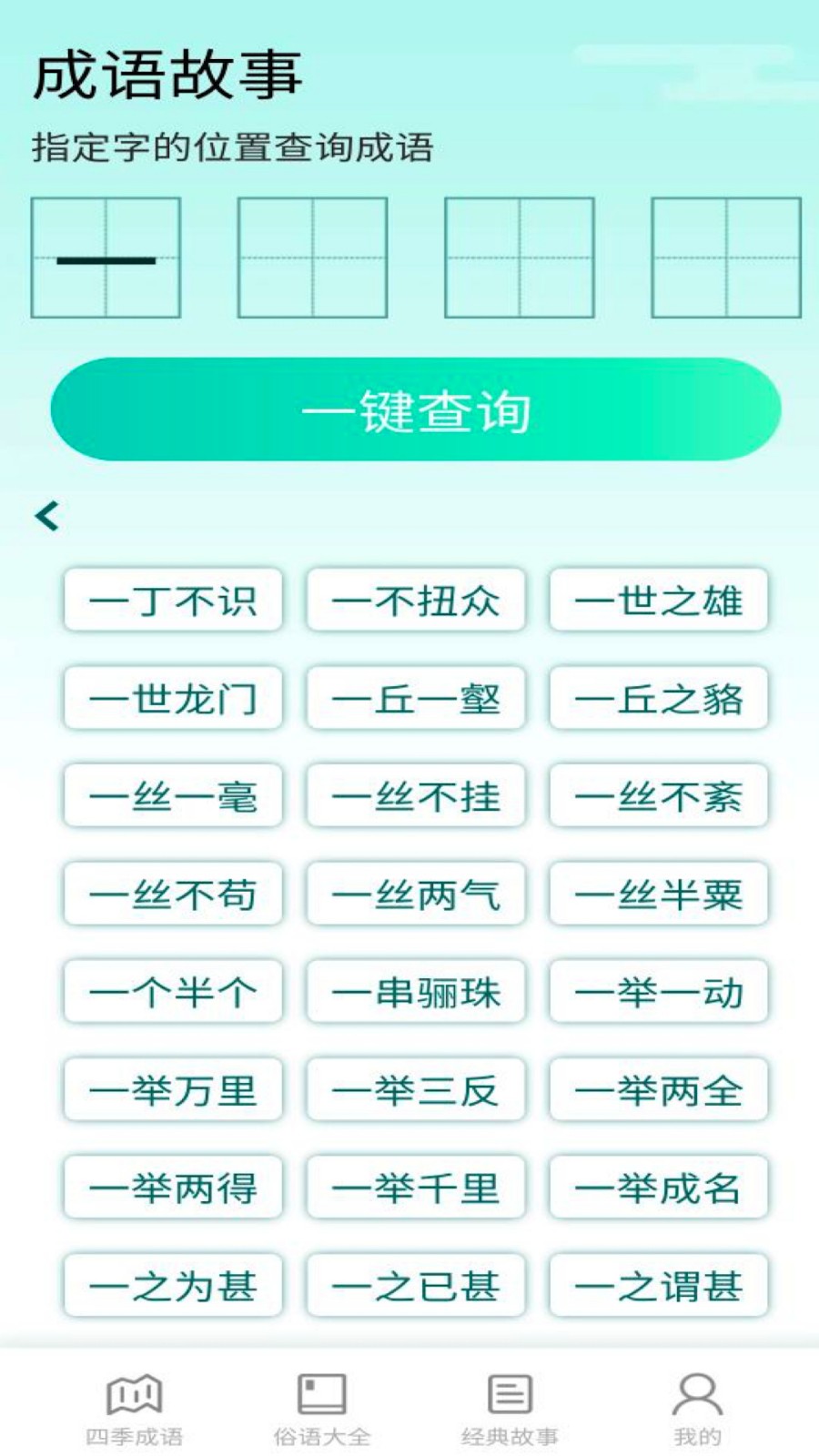The height and width of the screenshot is (1456, 819).
Task: View idiom 一丘之貉
Action: pos(658,699)
